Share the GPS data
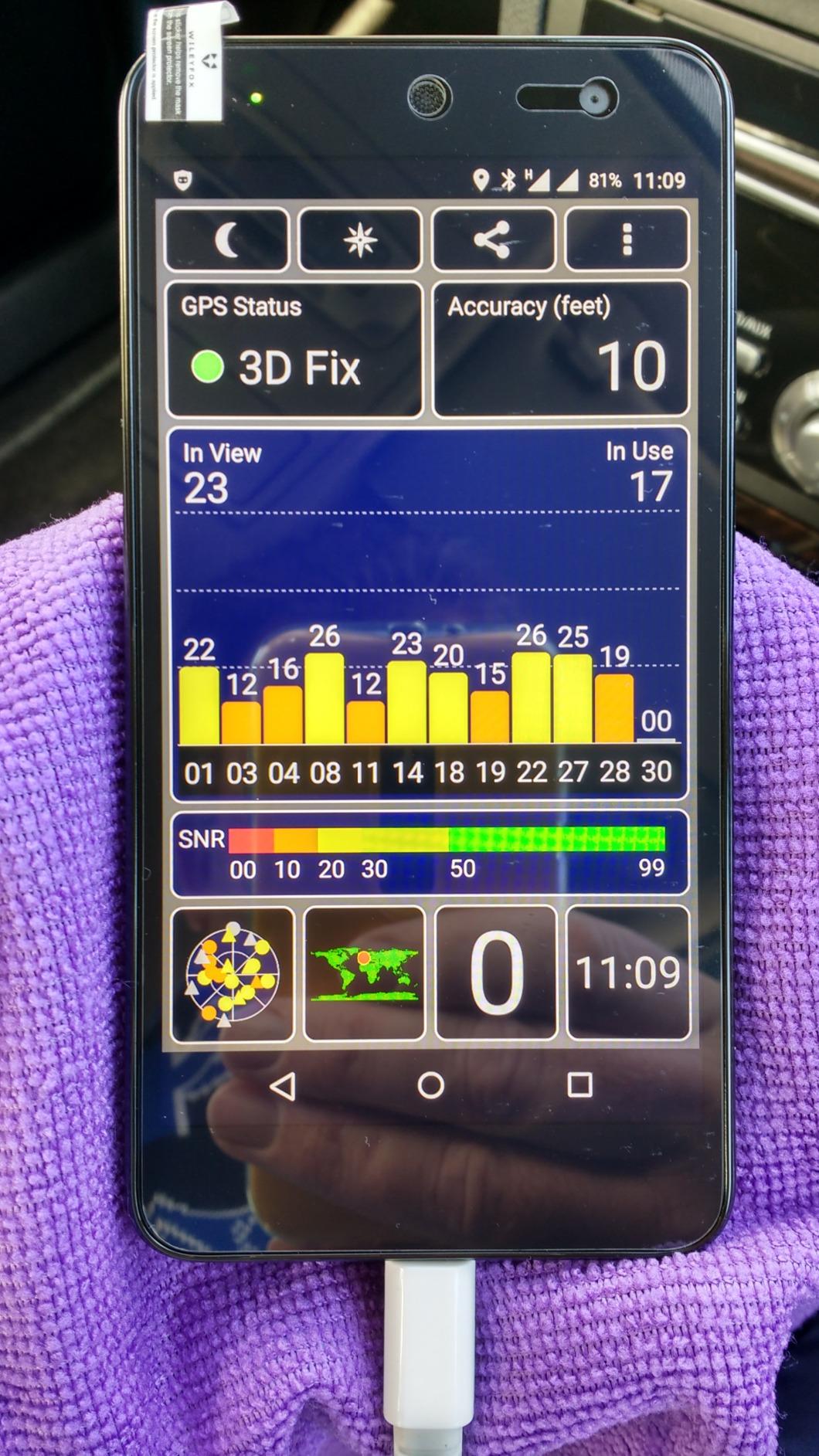 coord(493,239)
